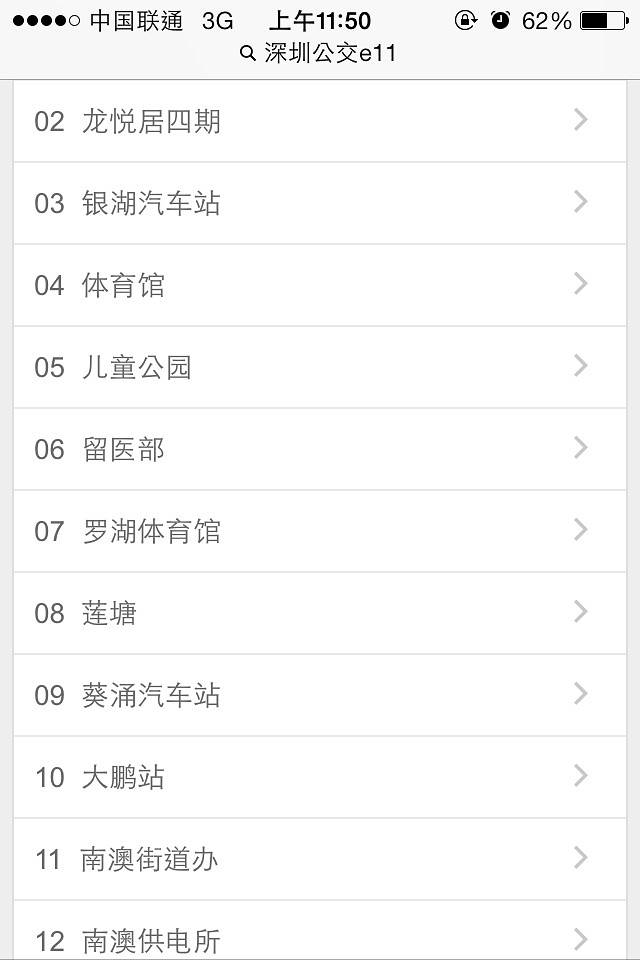
Task: Open stop 04 体育馆
Action: 319,286
